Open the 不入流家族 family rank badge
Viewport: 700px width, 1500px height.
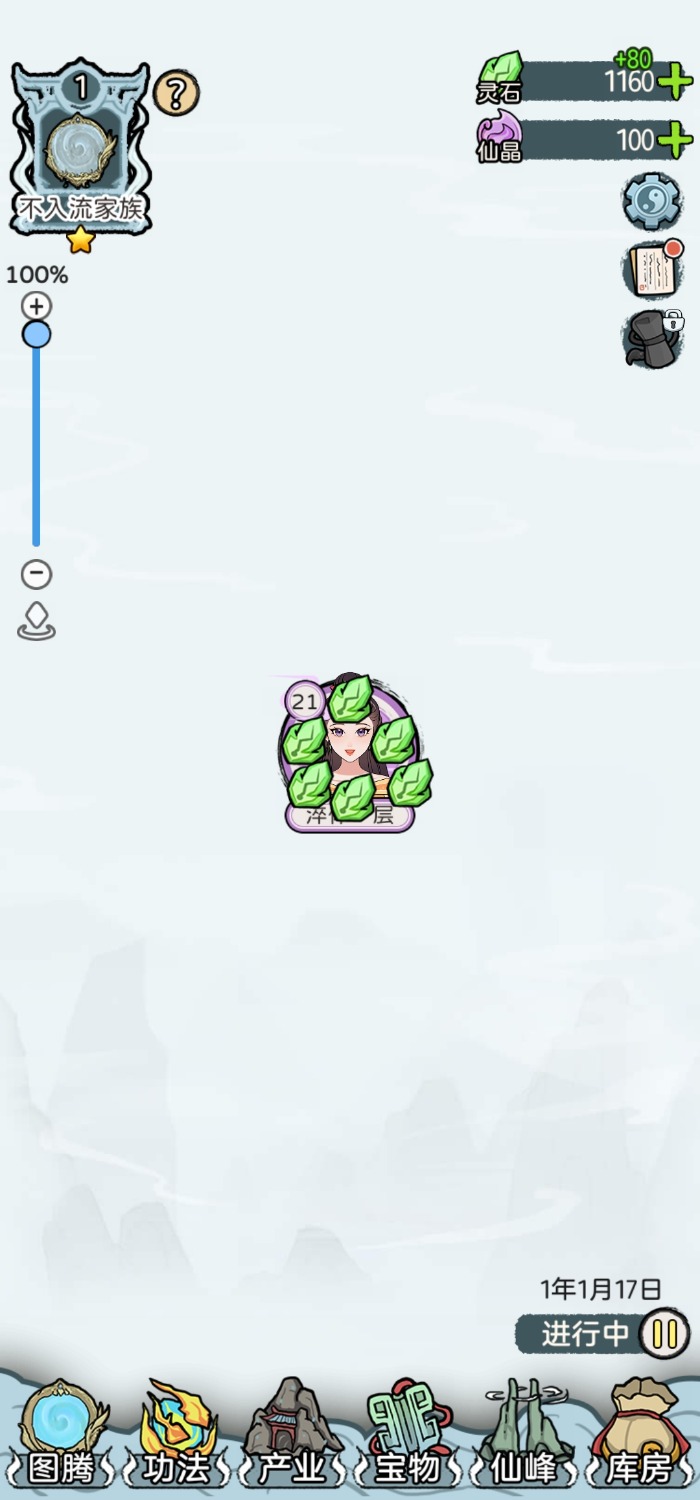click(81, 148)
